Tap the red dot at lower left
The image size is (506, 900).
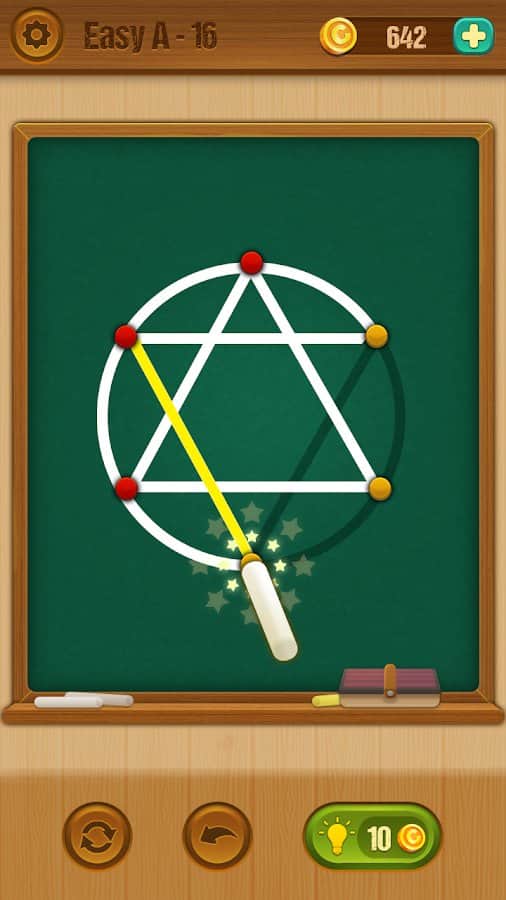pos(126,488)
